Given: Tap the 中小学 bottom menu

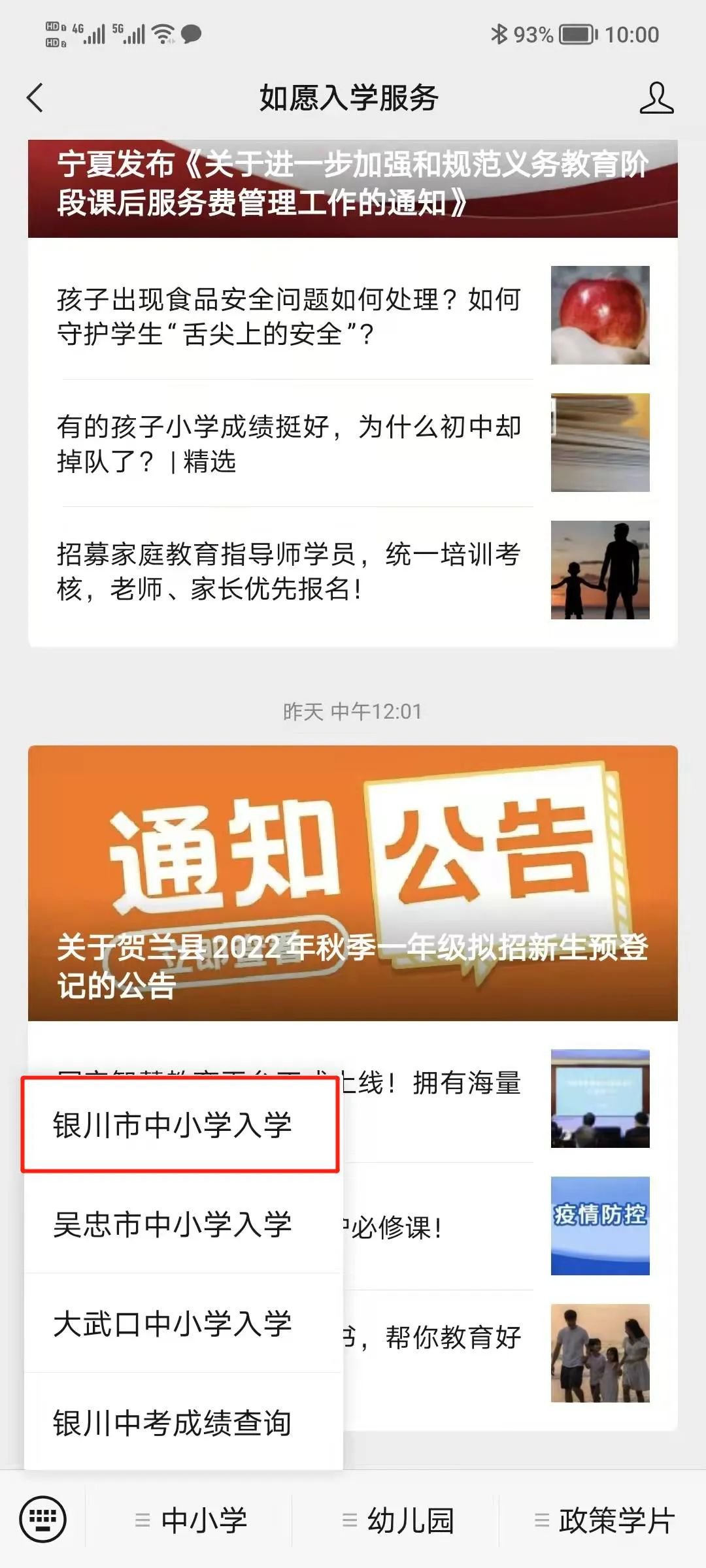Looking at the screenshot, I should 191,1520.
